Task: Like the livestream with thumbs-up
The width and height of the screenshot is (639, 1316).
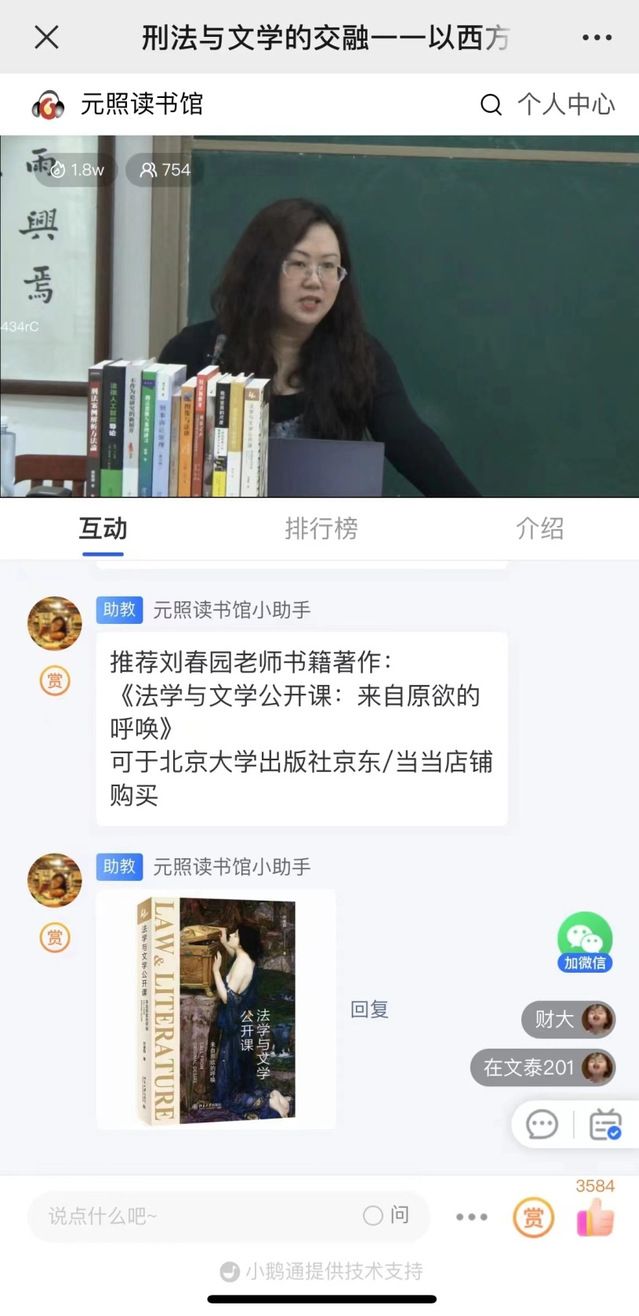Action: click(595, 1219)
